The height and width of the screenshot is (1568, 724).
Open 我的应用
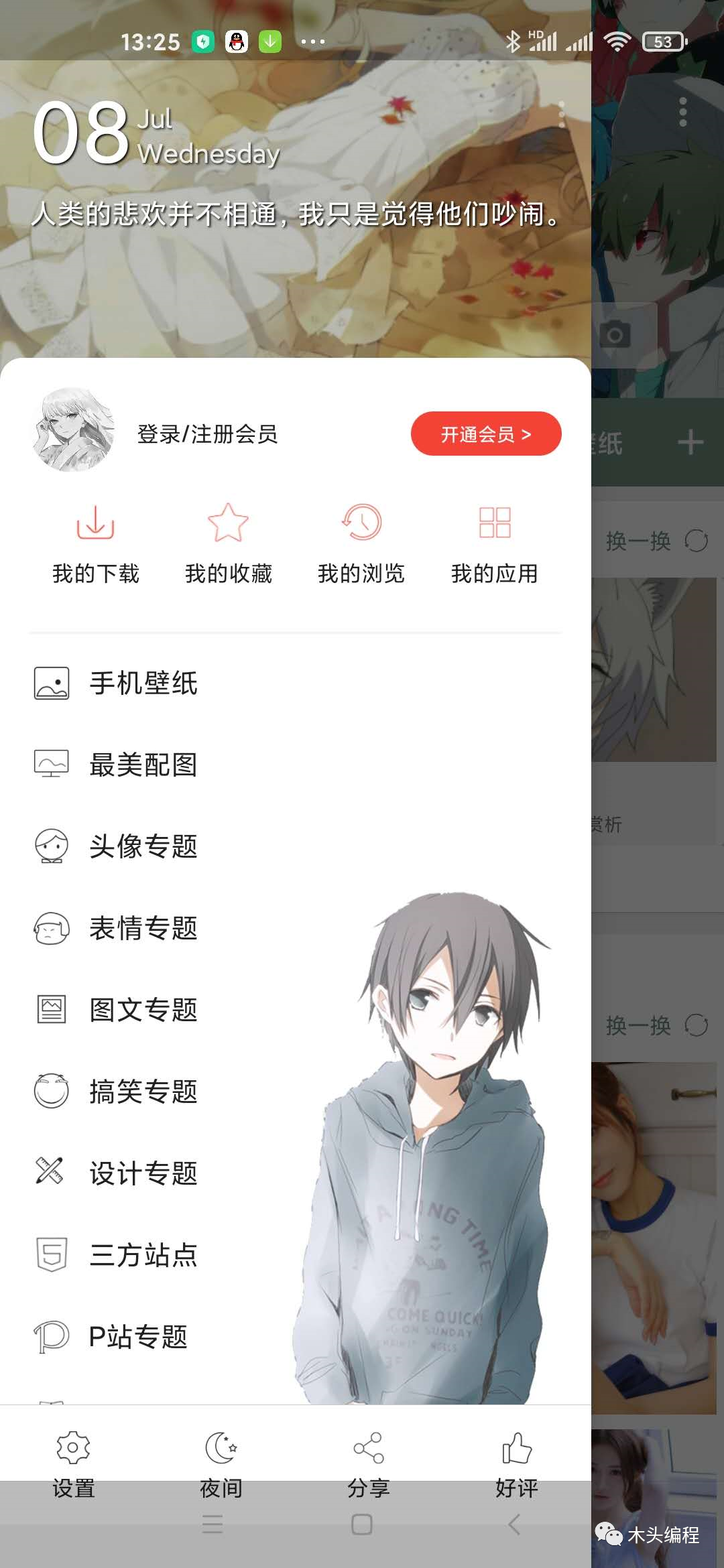(x=495, y=544)
